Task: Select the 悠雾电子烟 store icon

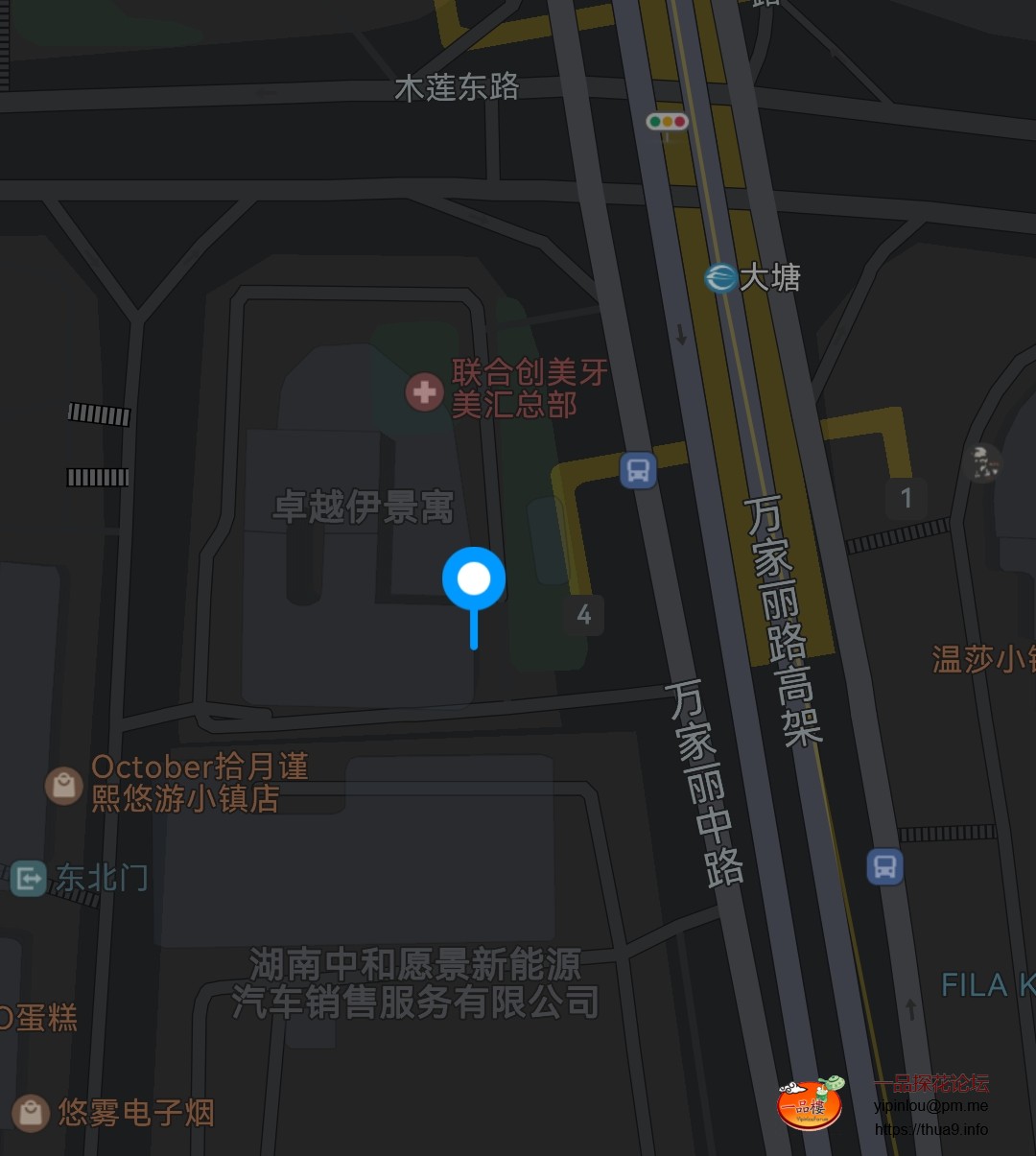Action: 29,1113
